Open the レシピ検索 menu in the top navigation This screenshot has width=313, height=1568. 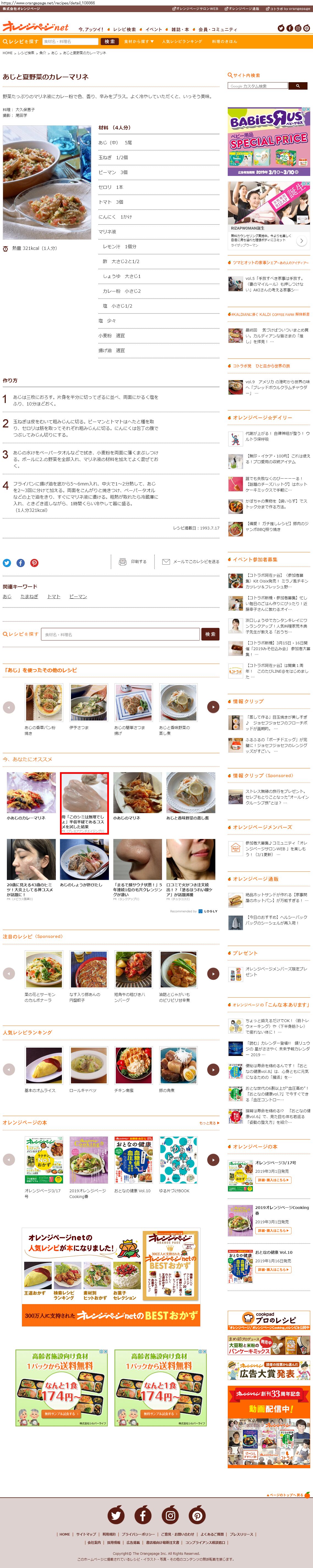pos(124,29)
